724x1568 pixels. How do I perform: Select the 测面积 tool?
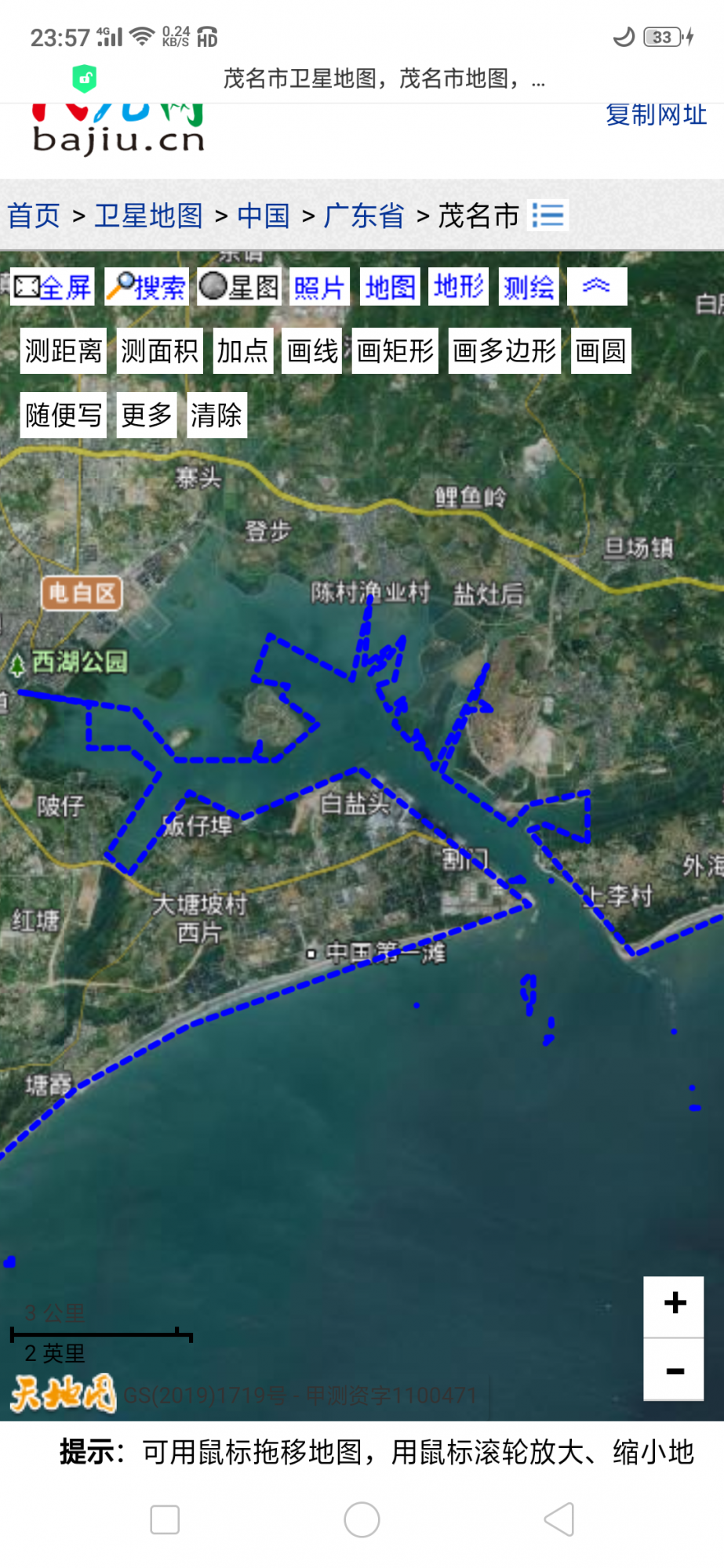(159, 350)
